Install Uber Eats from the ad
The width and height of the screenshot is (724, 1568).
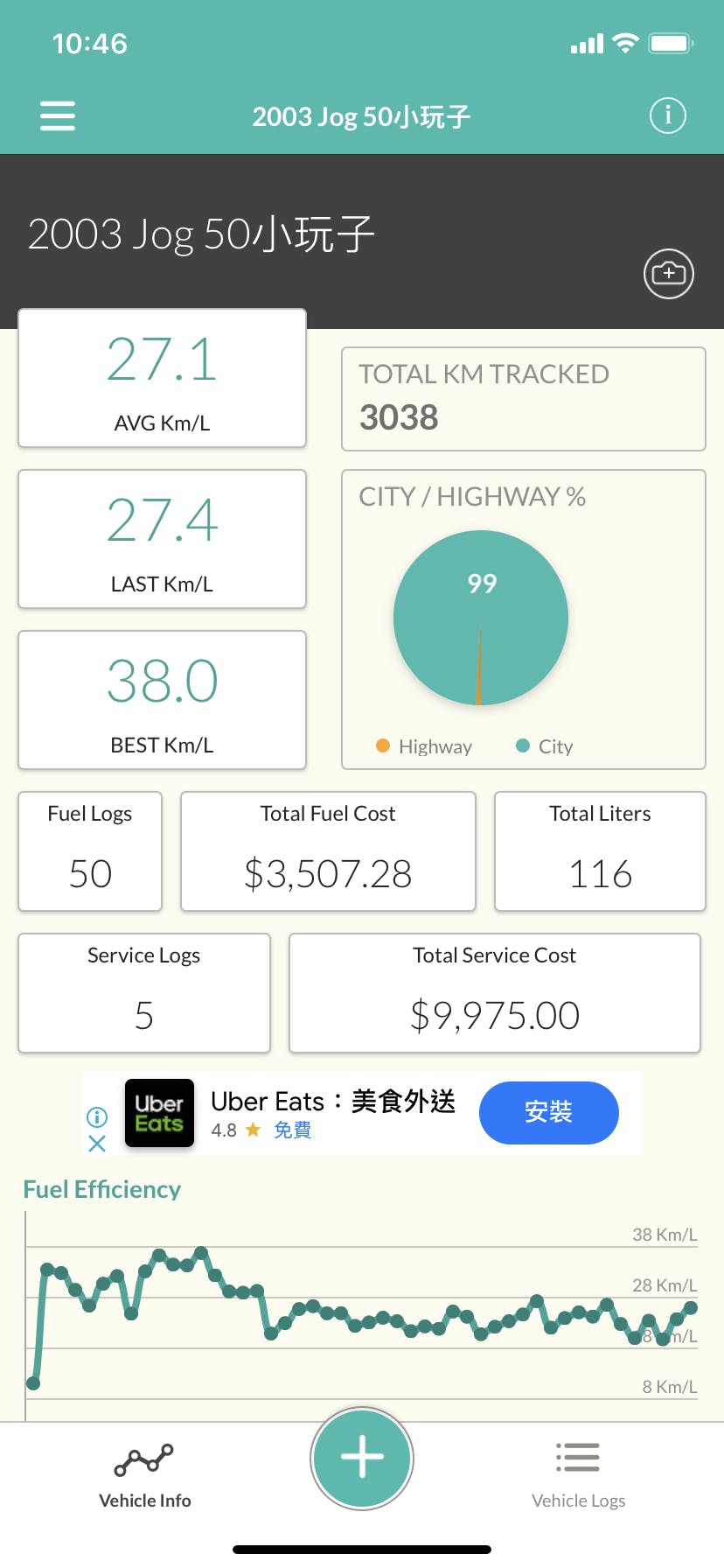(548, 1112)
